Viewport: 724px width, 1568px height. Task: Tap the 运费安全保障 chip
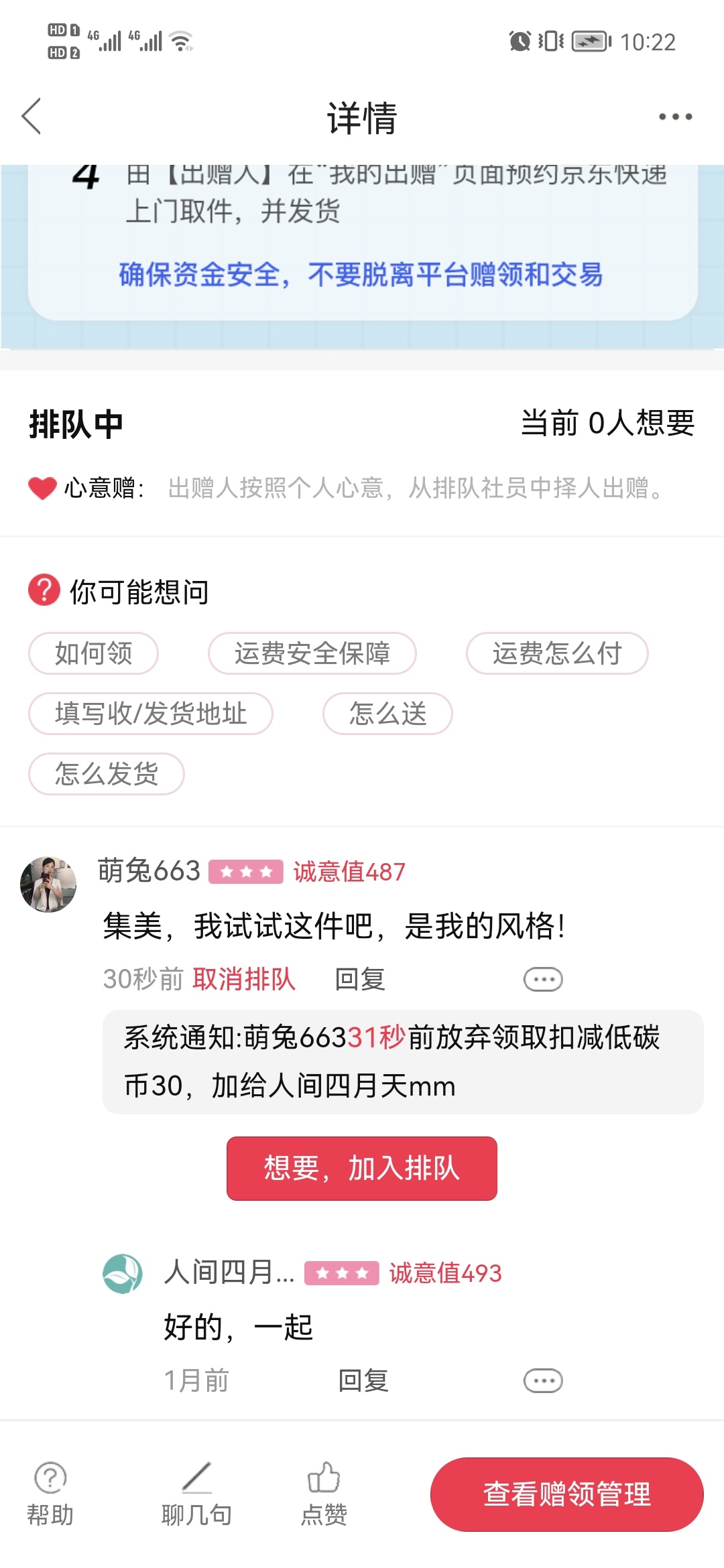312,653
